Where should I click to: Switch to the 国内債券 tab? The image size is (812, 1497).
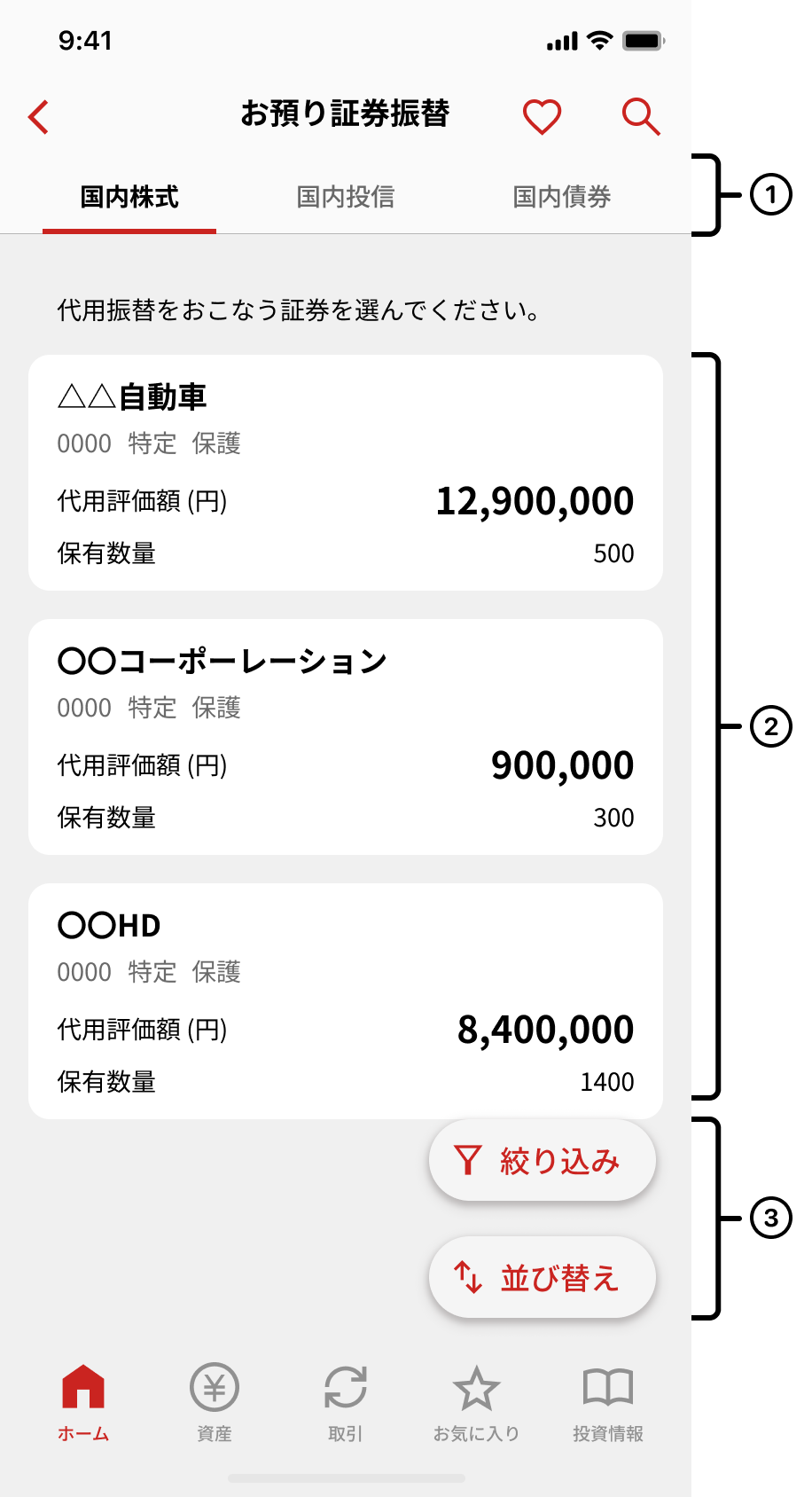pos(562,197)
